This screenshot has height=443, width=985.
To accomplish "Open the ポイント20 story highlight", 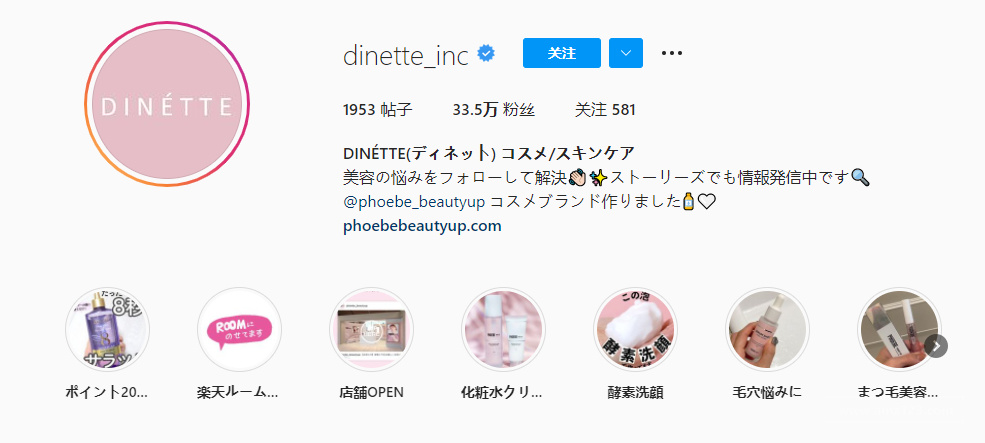I will click(x=107, y=330).
